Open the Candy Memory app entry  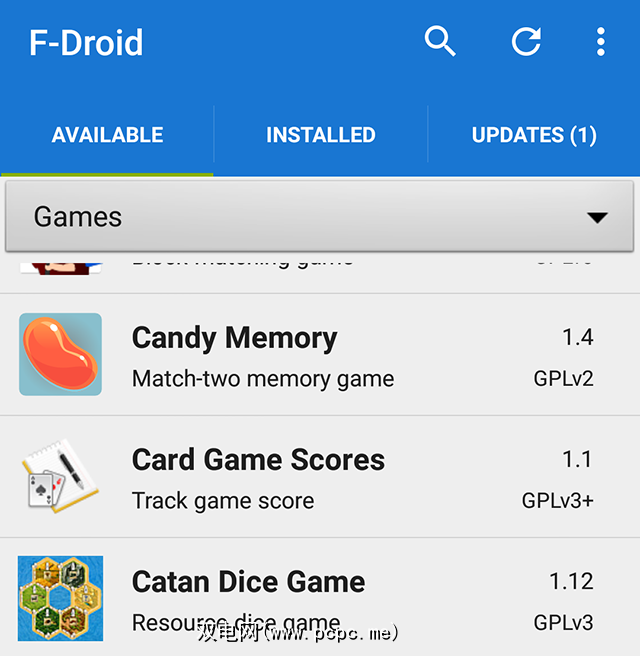tap(320, 355)
